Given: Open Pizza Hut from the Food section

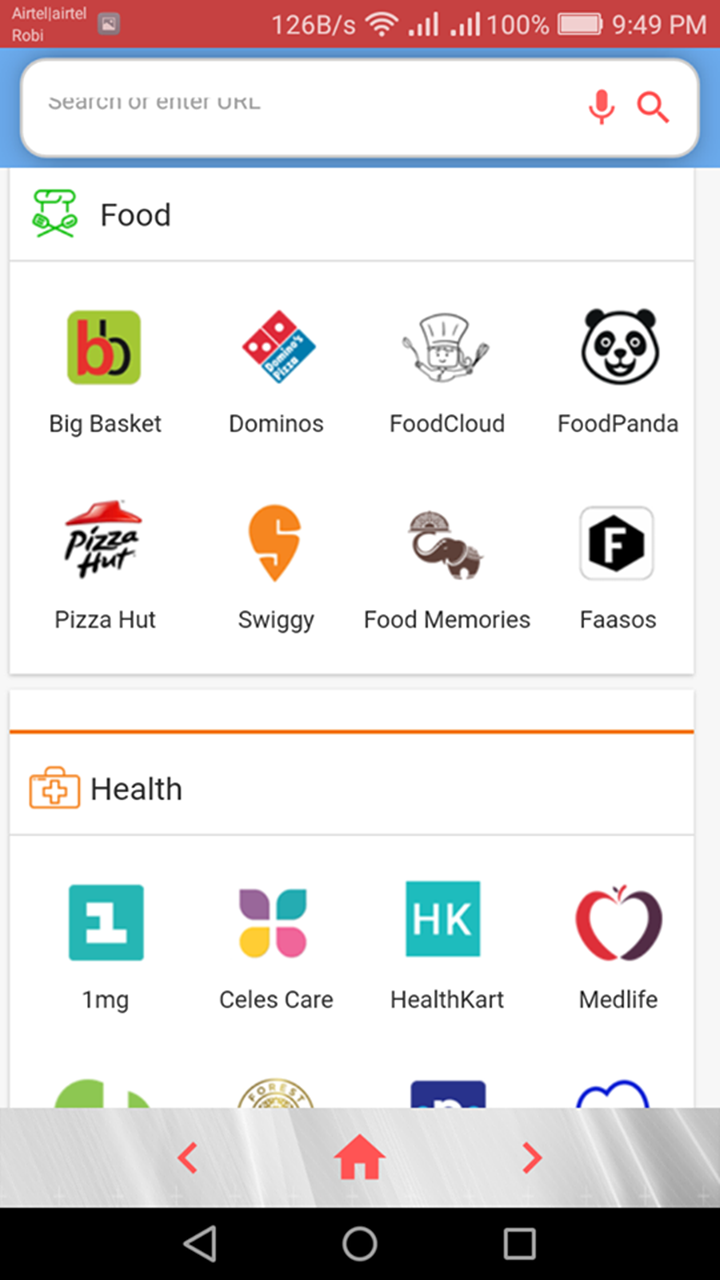Looking at the screenshot, I should (x=104, y=542).
